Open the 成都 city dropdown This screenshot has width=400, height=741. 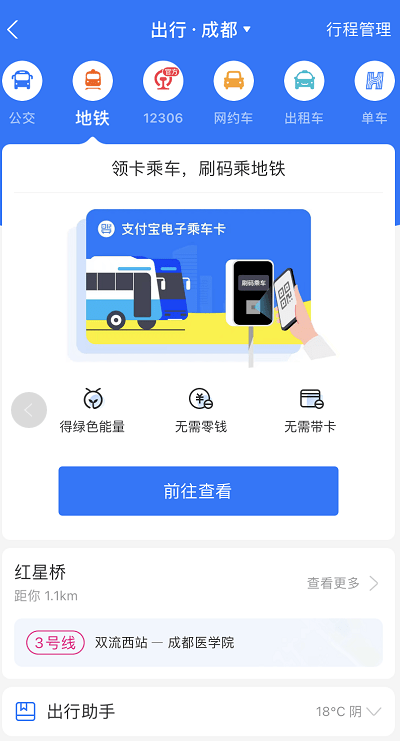200,30
